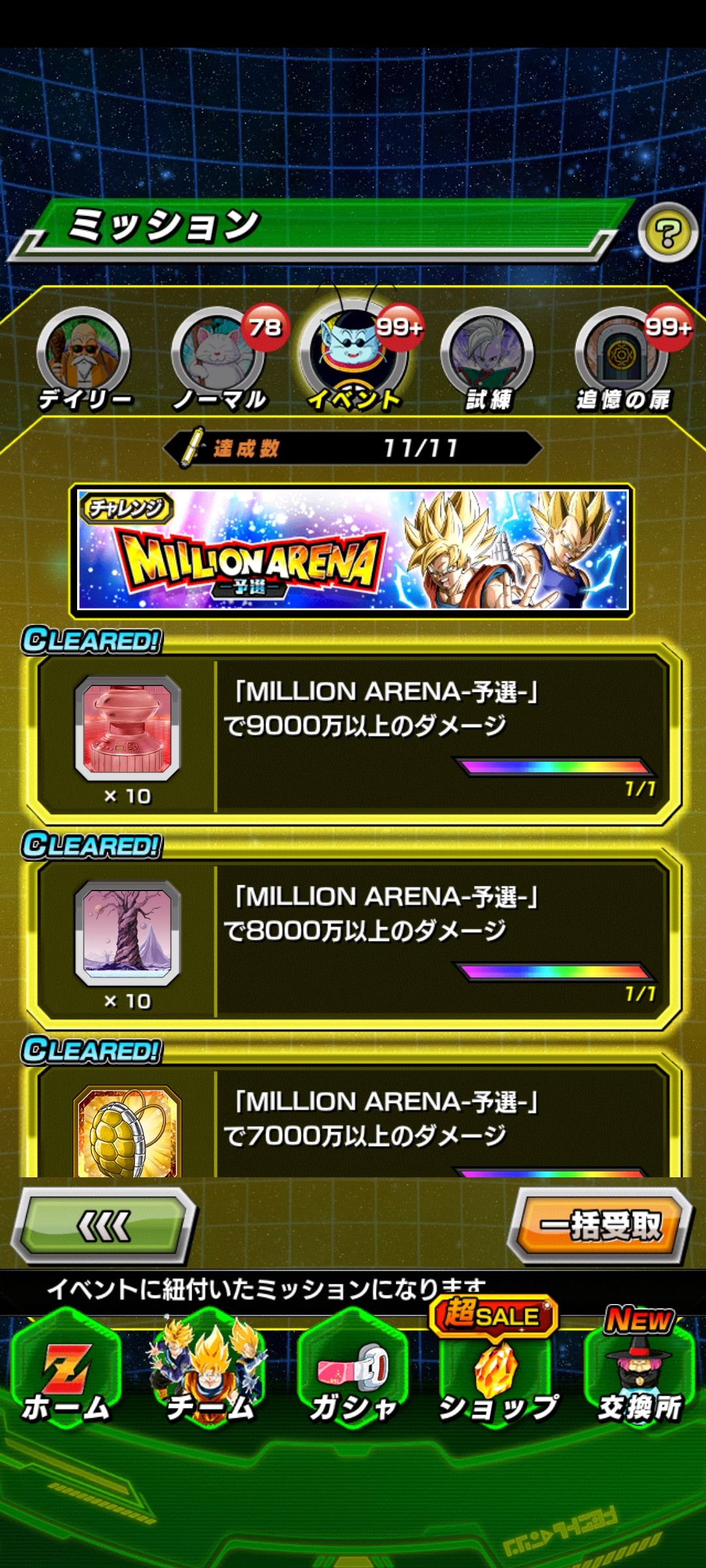Claim all rewards with 一括受取
Viewport: 706px width, 1568px height.
click(x=600, y=1226)
